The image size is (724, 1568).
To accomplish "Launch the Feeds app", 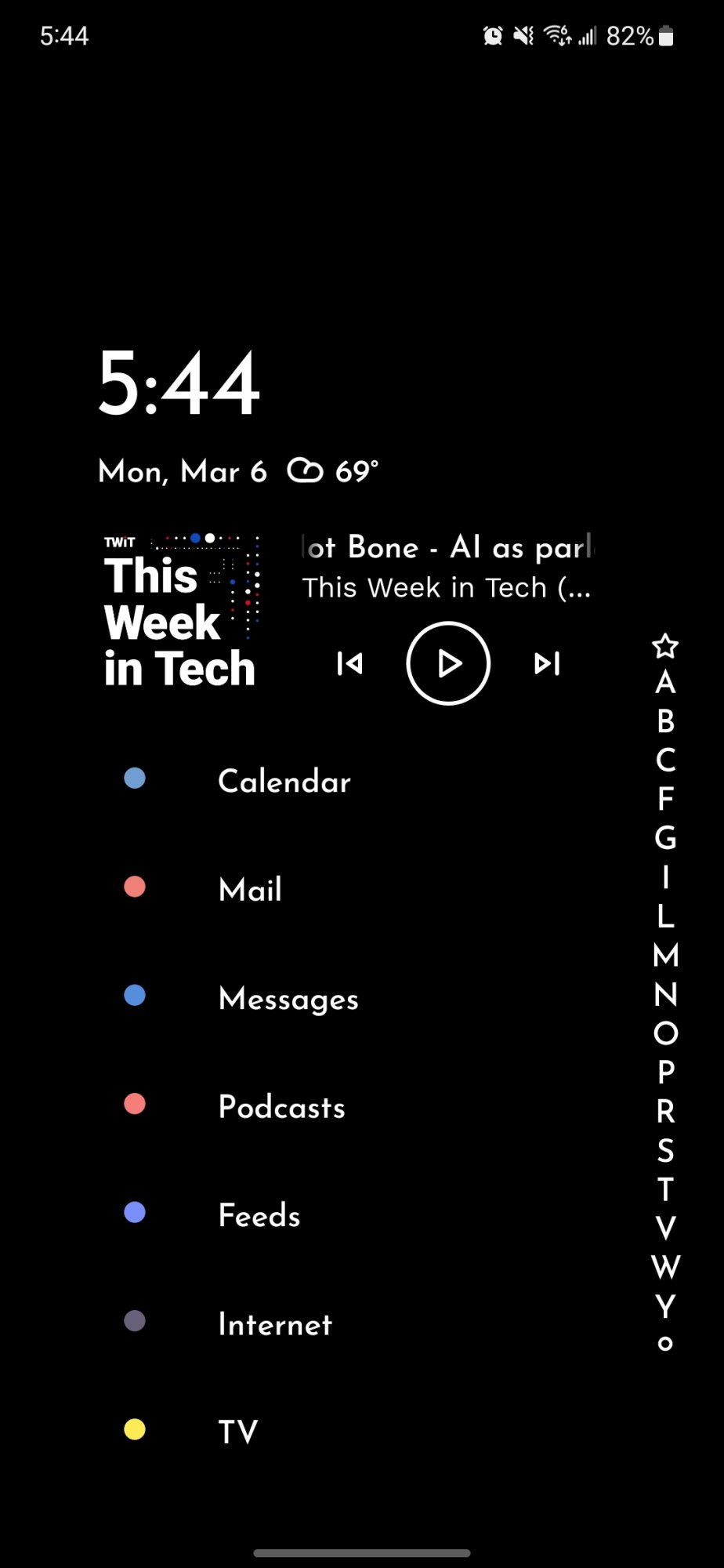I will click(x=259, y=1215).
